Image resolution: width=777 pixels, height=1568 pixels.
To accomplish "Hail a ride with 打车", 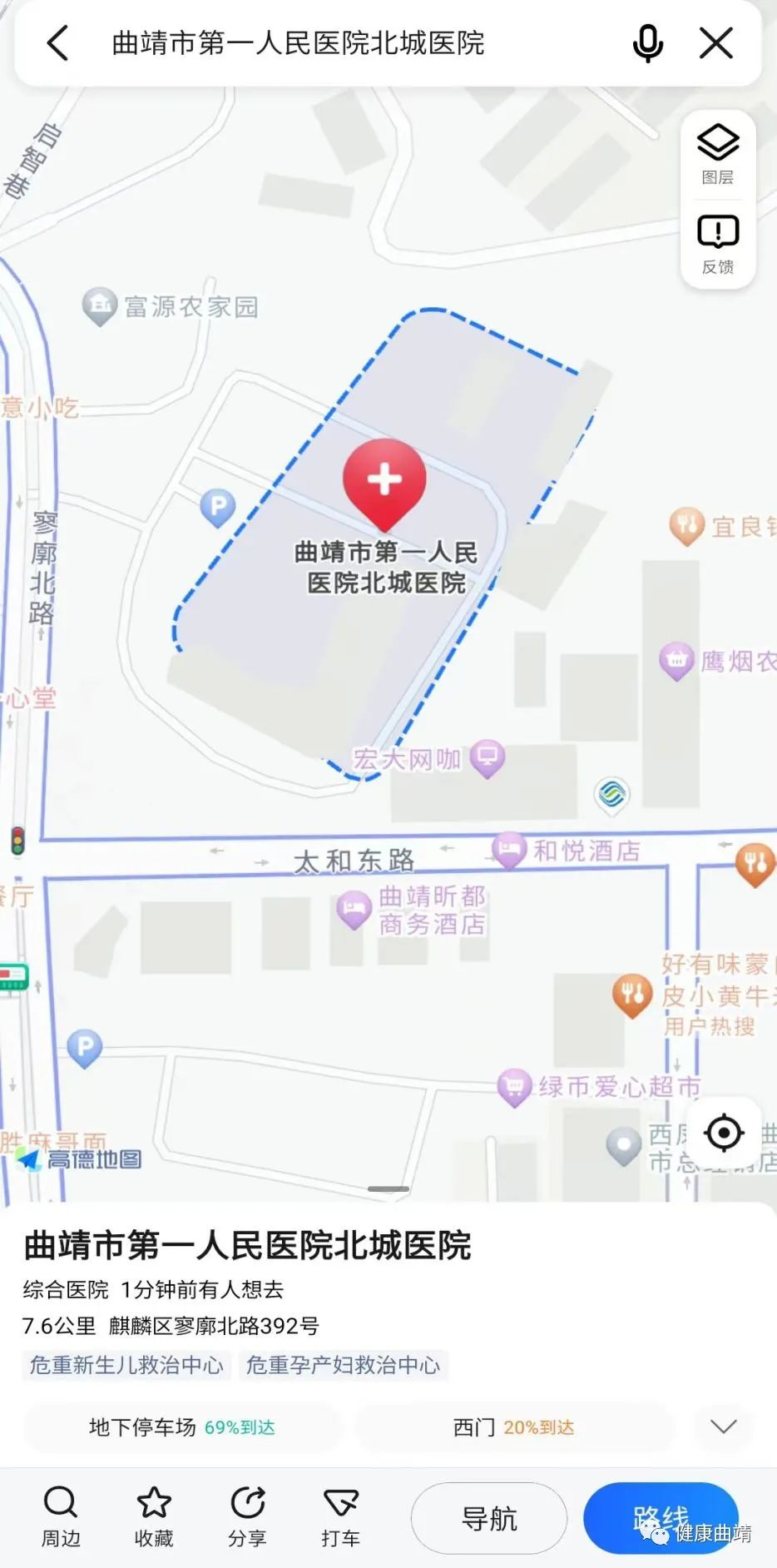I will (340, 1516).
